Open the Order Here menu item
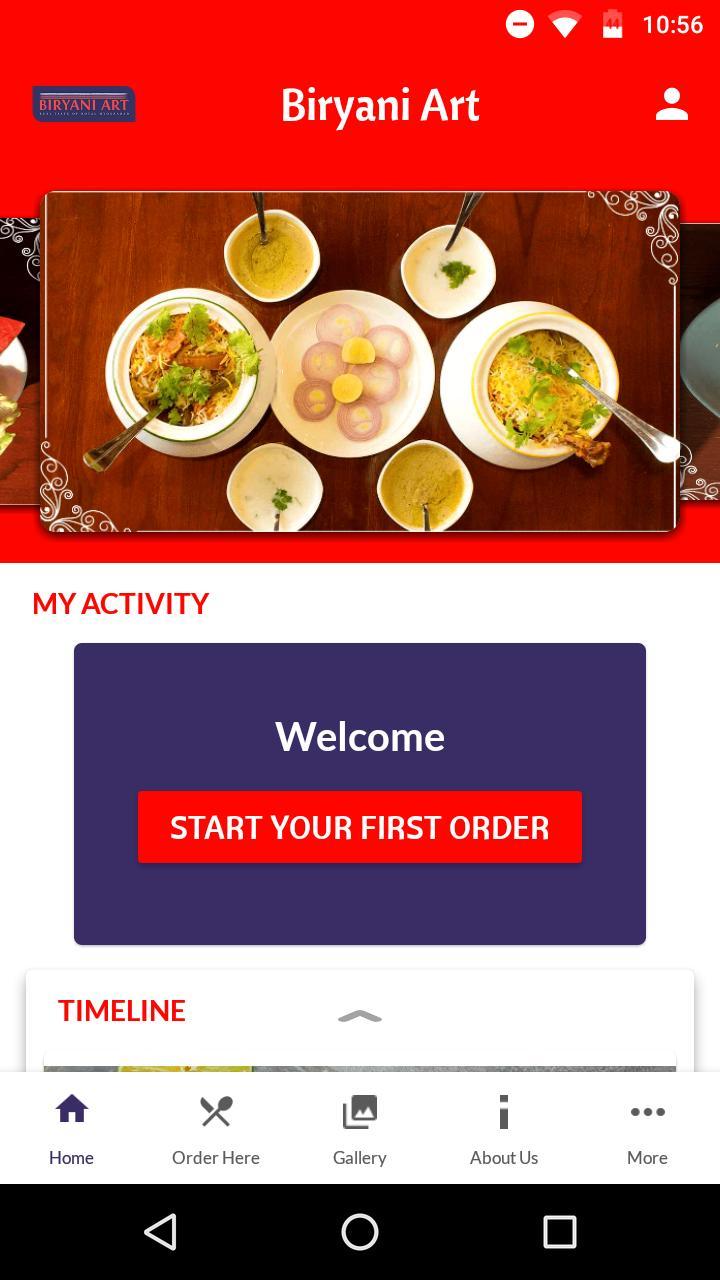The width and height of the screenshot is (720, 1280). click(x=215, y=1128)
